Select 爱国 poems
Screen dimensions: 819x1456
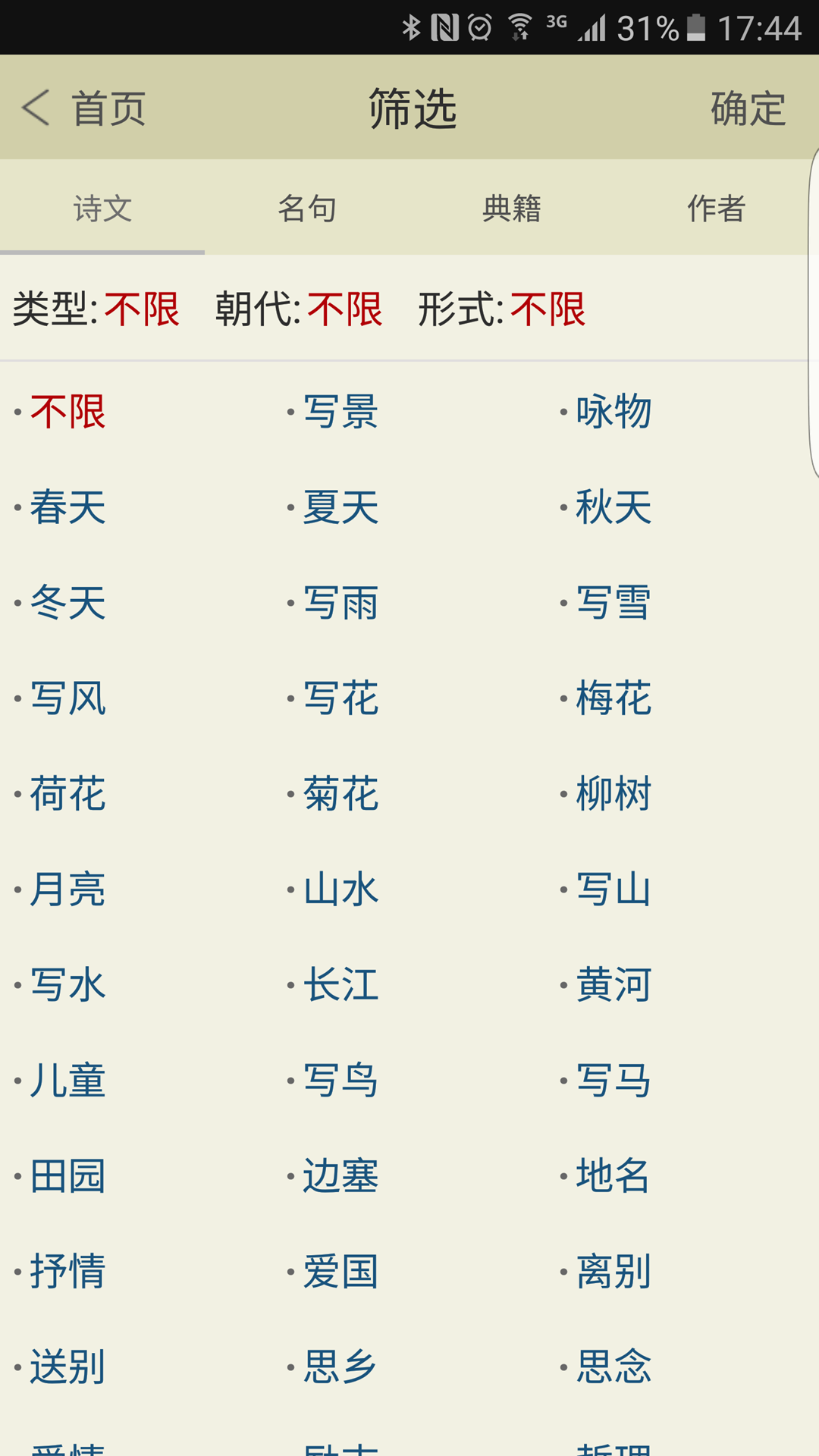340,1272
